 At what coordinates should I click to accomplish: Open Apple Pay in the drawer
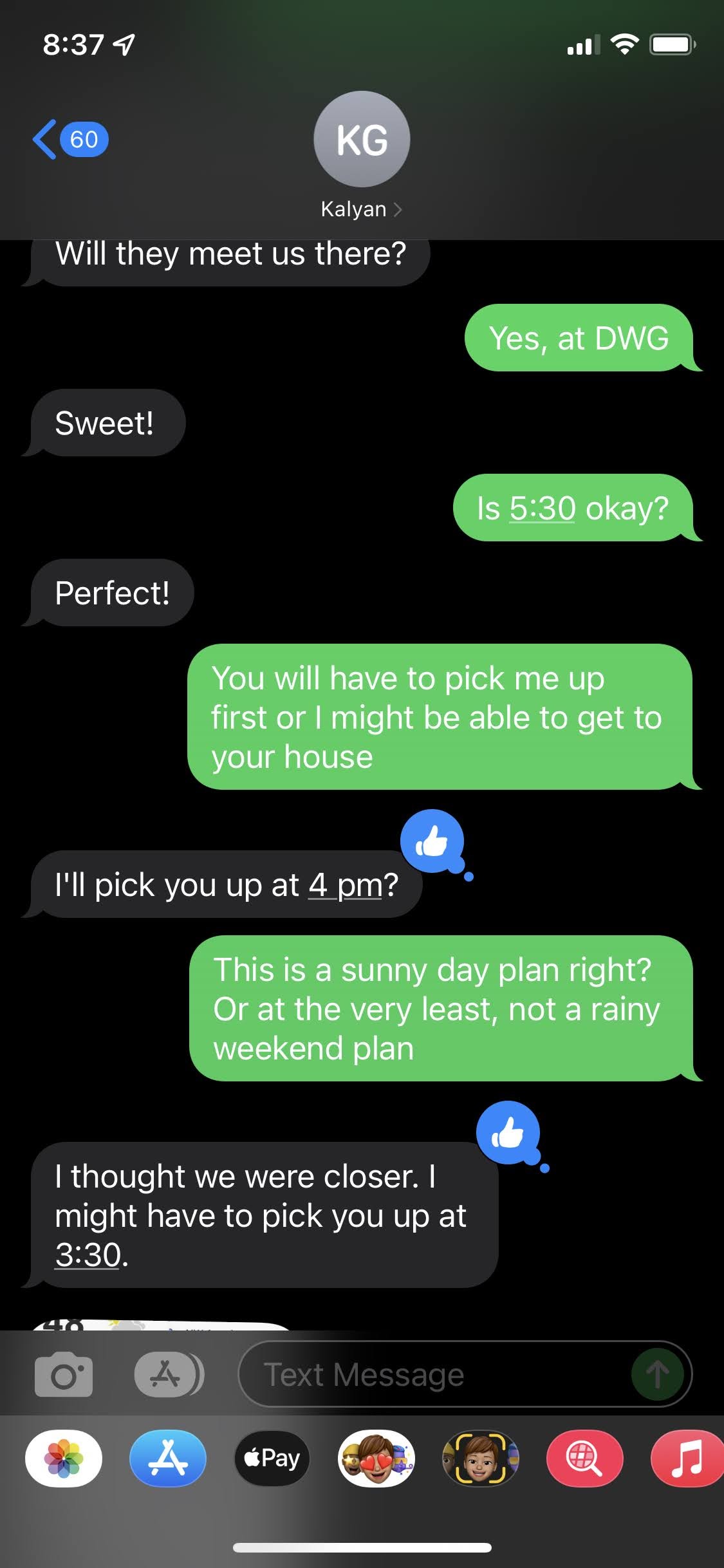click(x=272, y=1459)
